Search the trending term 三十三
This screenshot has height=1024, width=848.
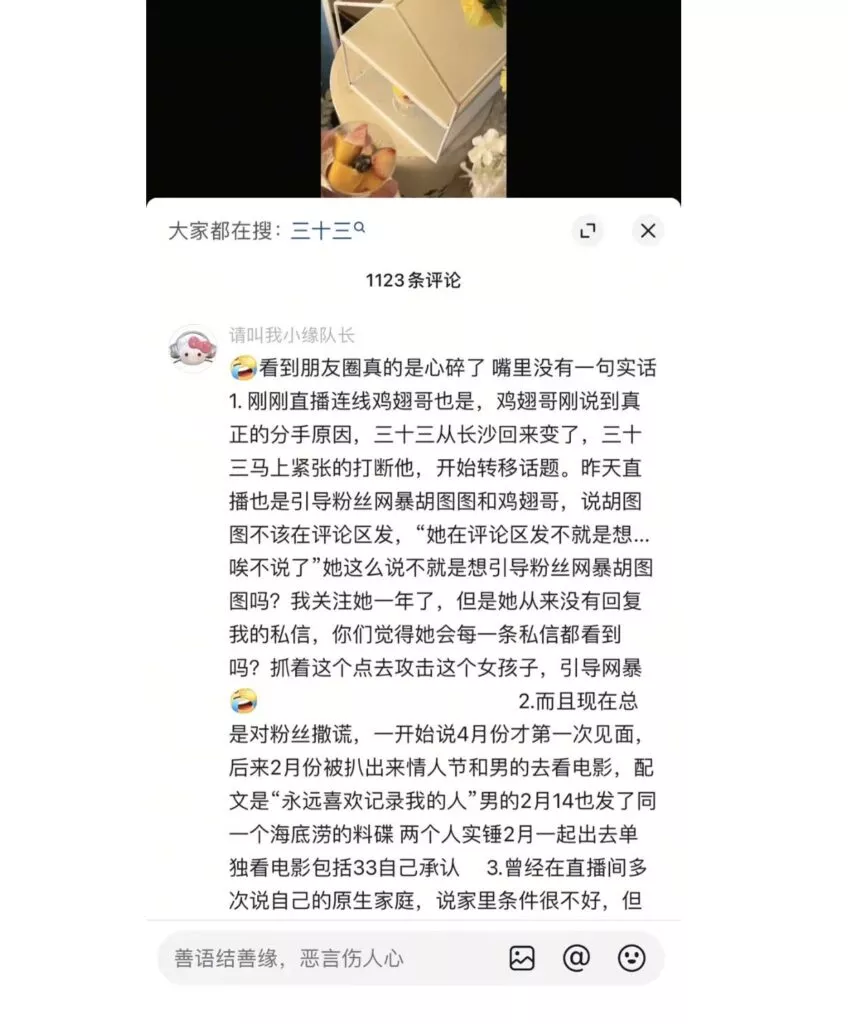[327, 231]
